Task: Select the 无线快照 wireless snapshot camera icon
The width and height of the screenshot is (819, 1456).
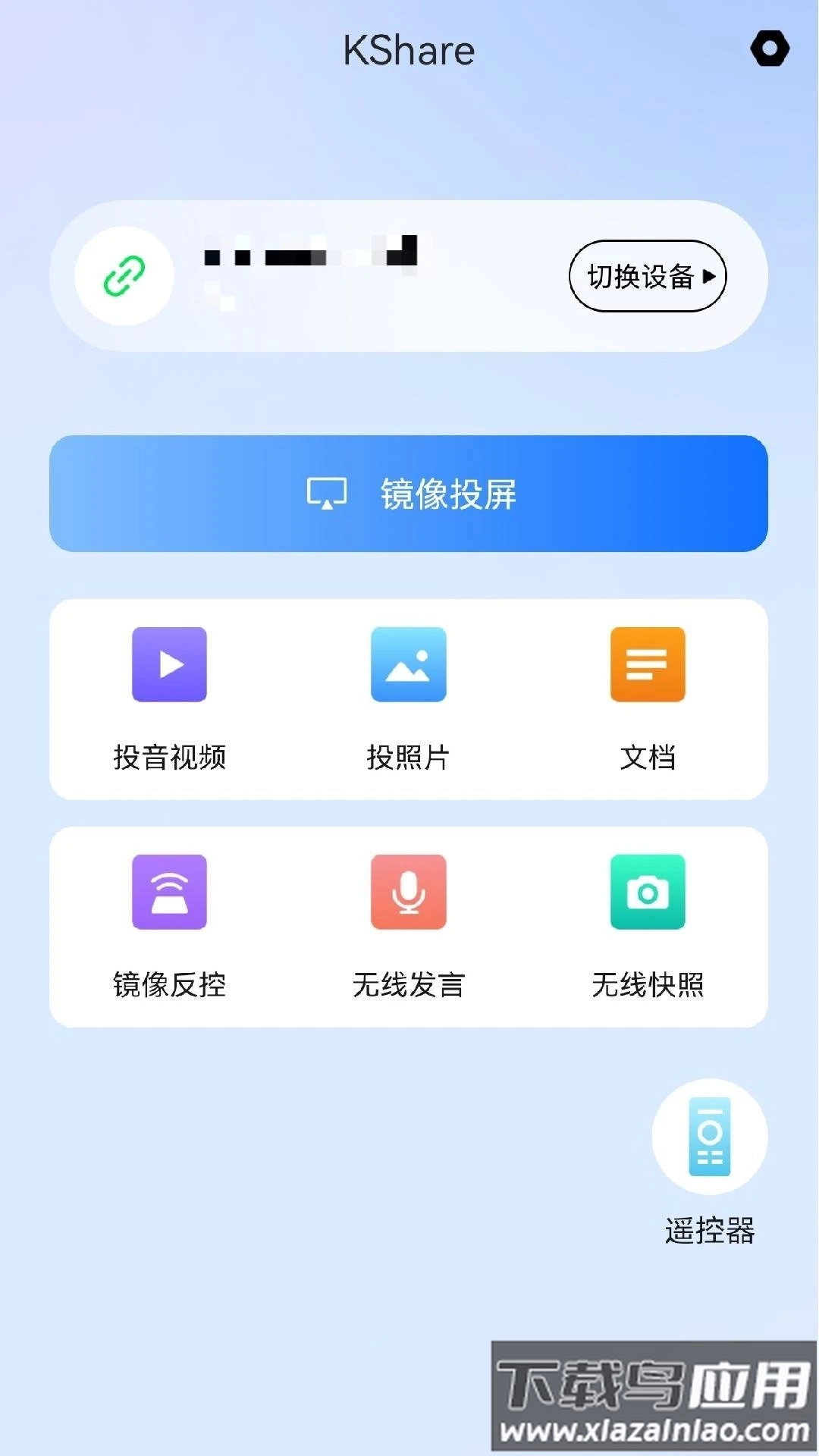Action: coord(648,891)
